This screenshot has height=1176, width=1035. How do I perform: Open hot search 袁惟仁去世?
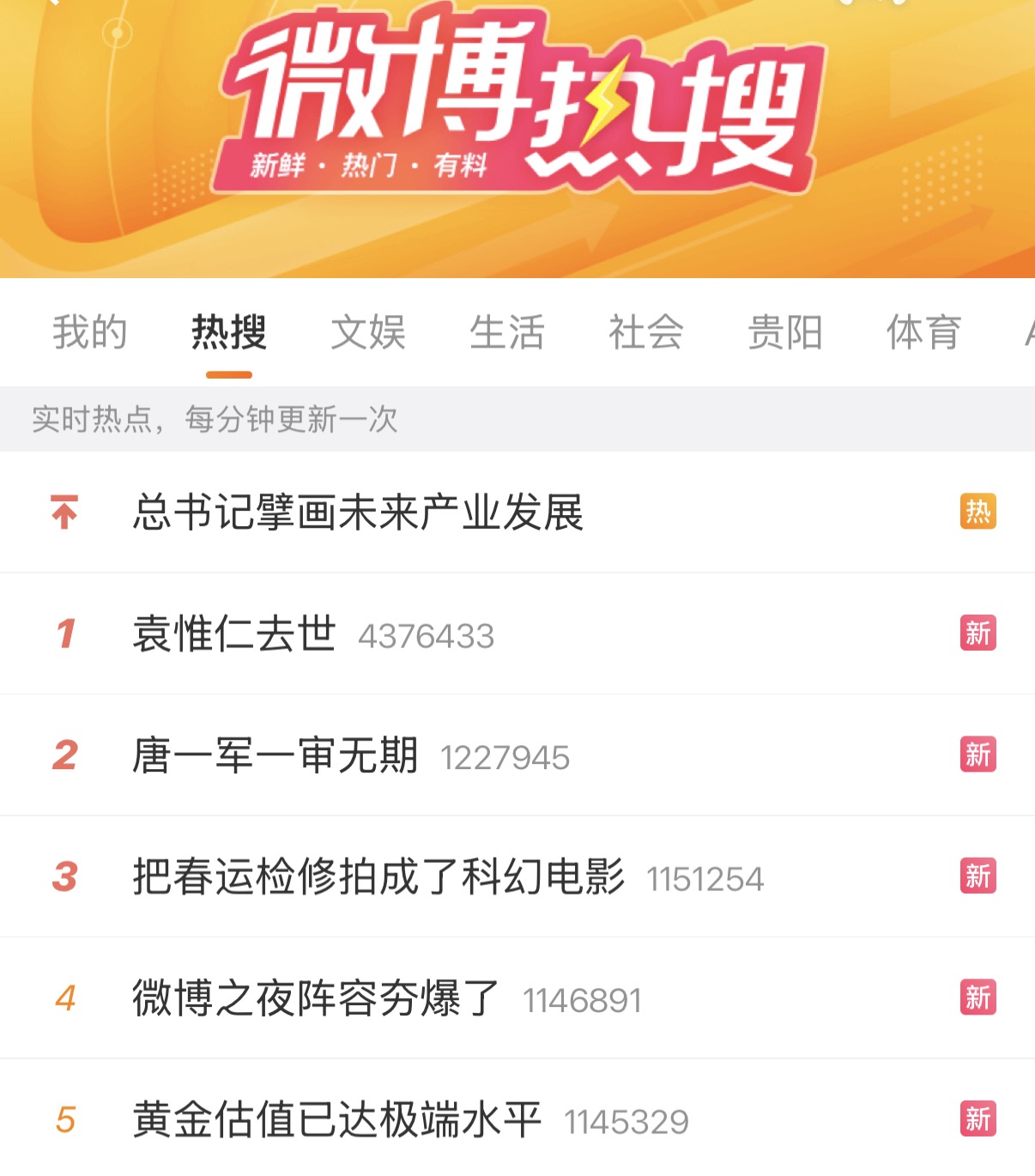click(234, 634)
